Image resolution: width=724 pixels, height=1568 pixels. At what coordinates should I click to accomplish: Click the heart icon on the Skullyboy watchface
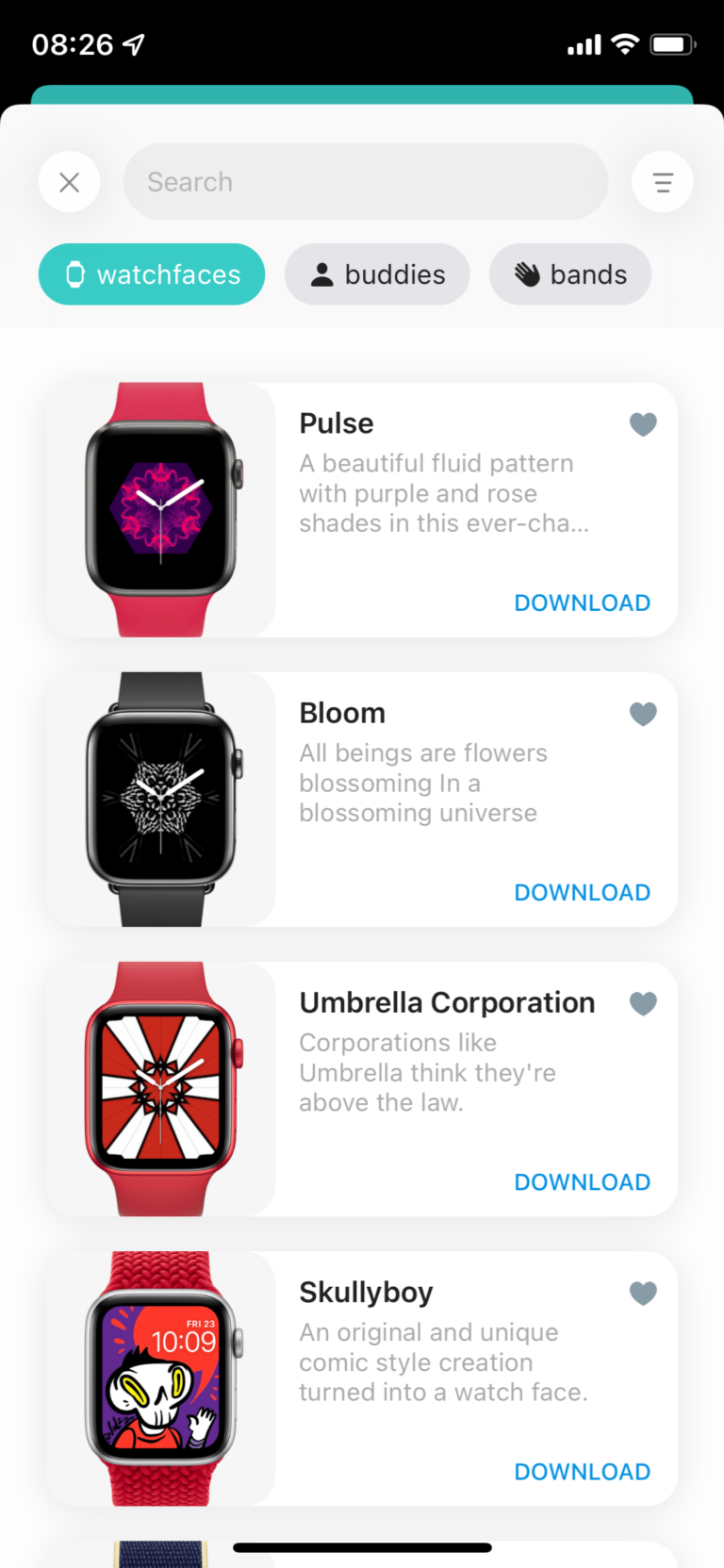pos(643,1293)
